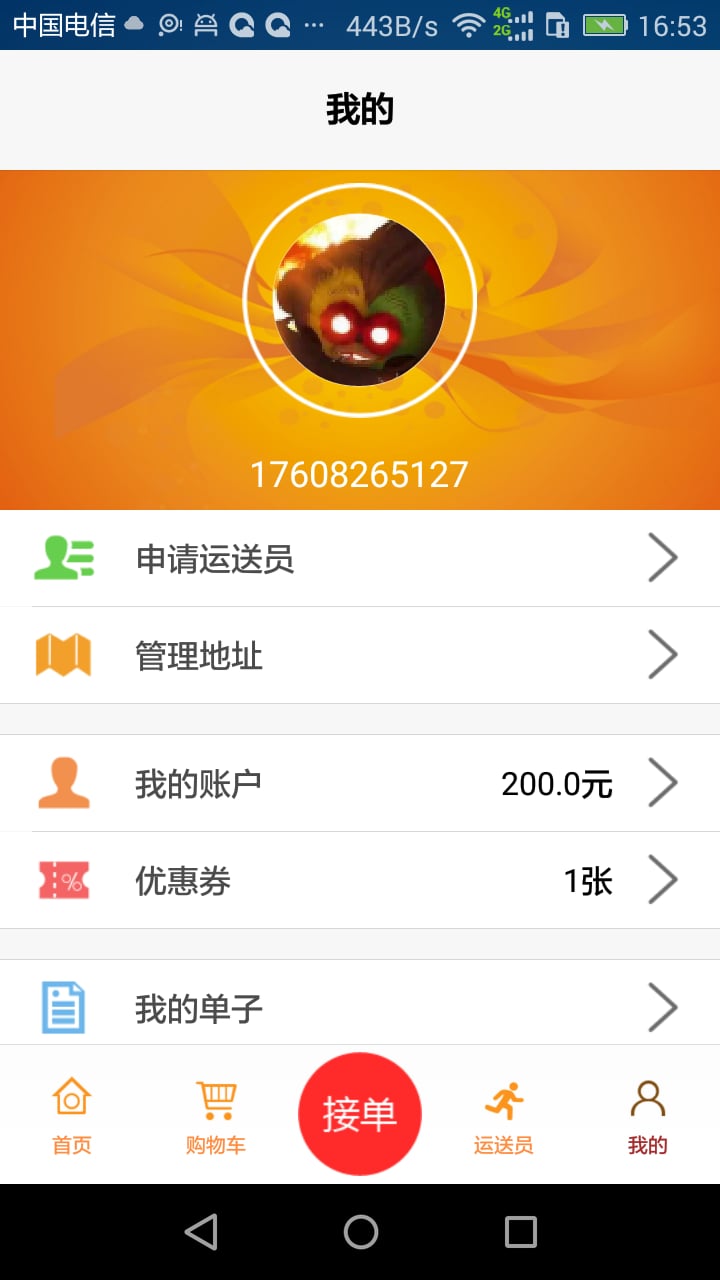
Task: Tap the profile avatar picture
Action: click(360, 300)
